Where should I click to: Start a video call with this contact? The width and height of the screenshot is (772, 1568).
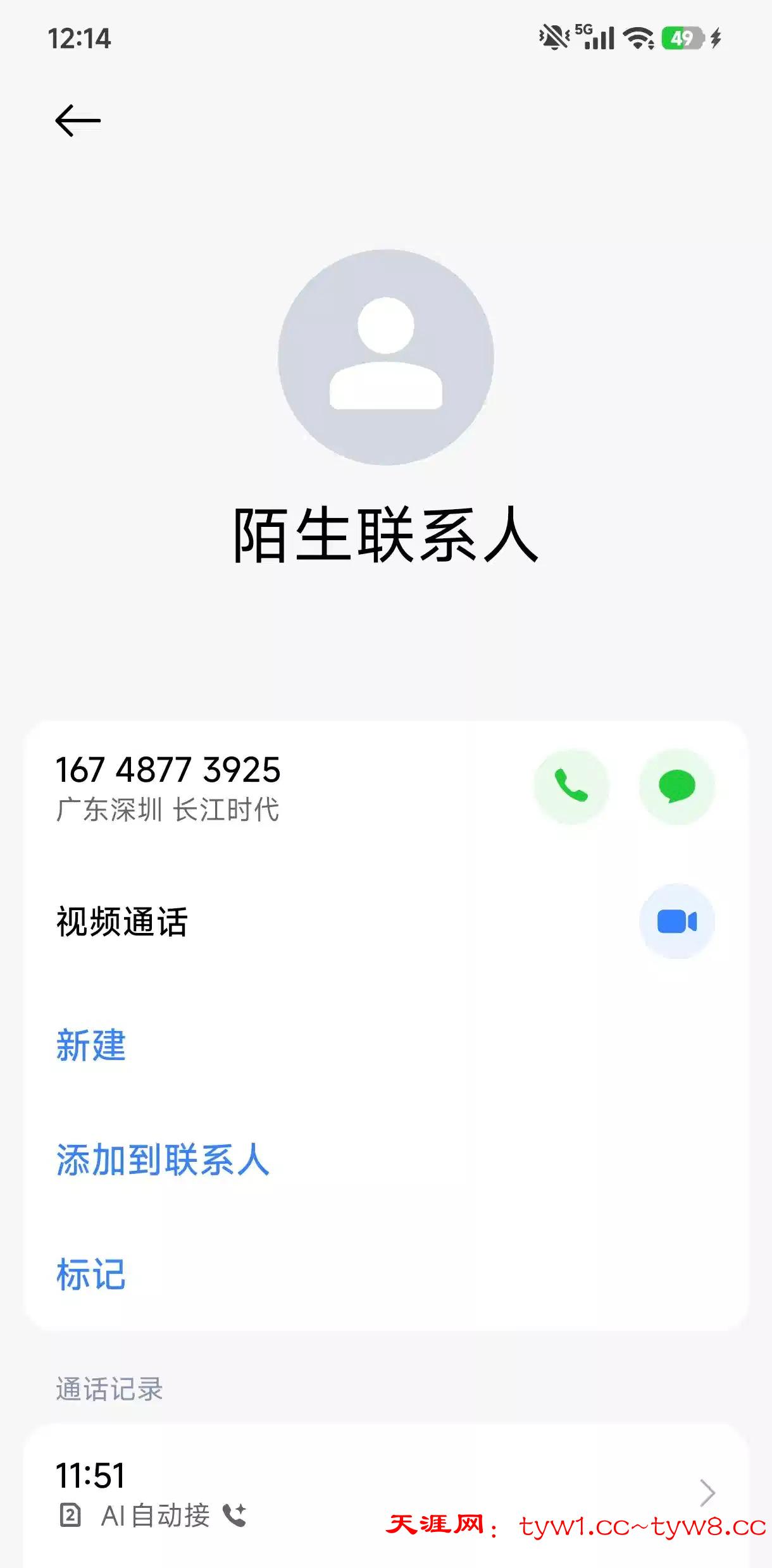click(x=676, y=922)
